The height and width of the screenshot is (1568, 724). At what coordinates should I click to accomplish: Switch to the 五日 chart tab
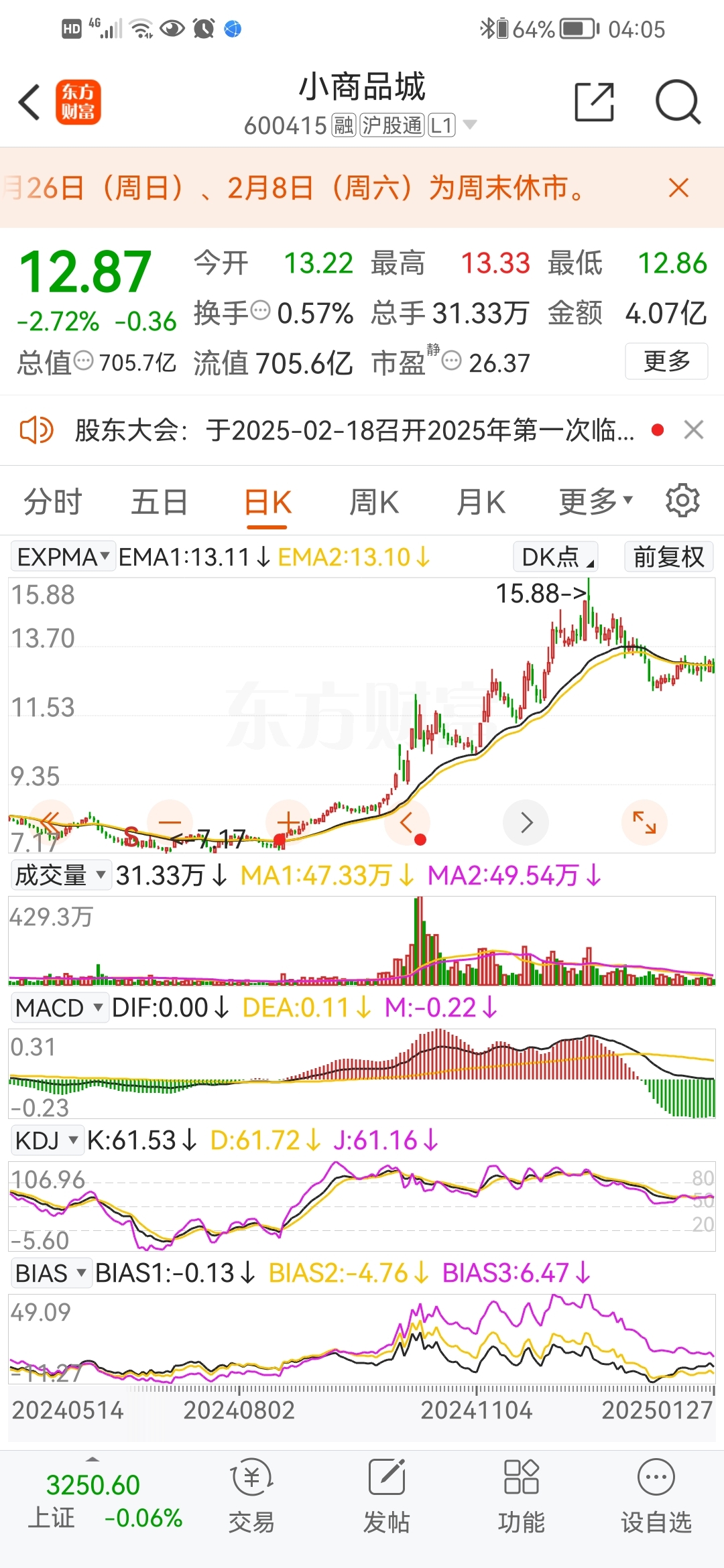coord(159,502)
